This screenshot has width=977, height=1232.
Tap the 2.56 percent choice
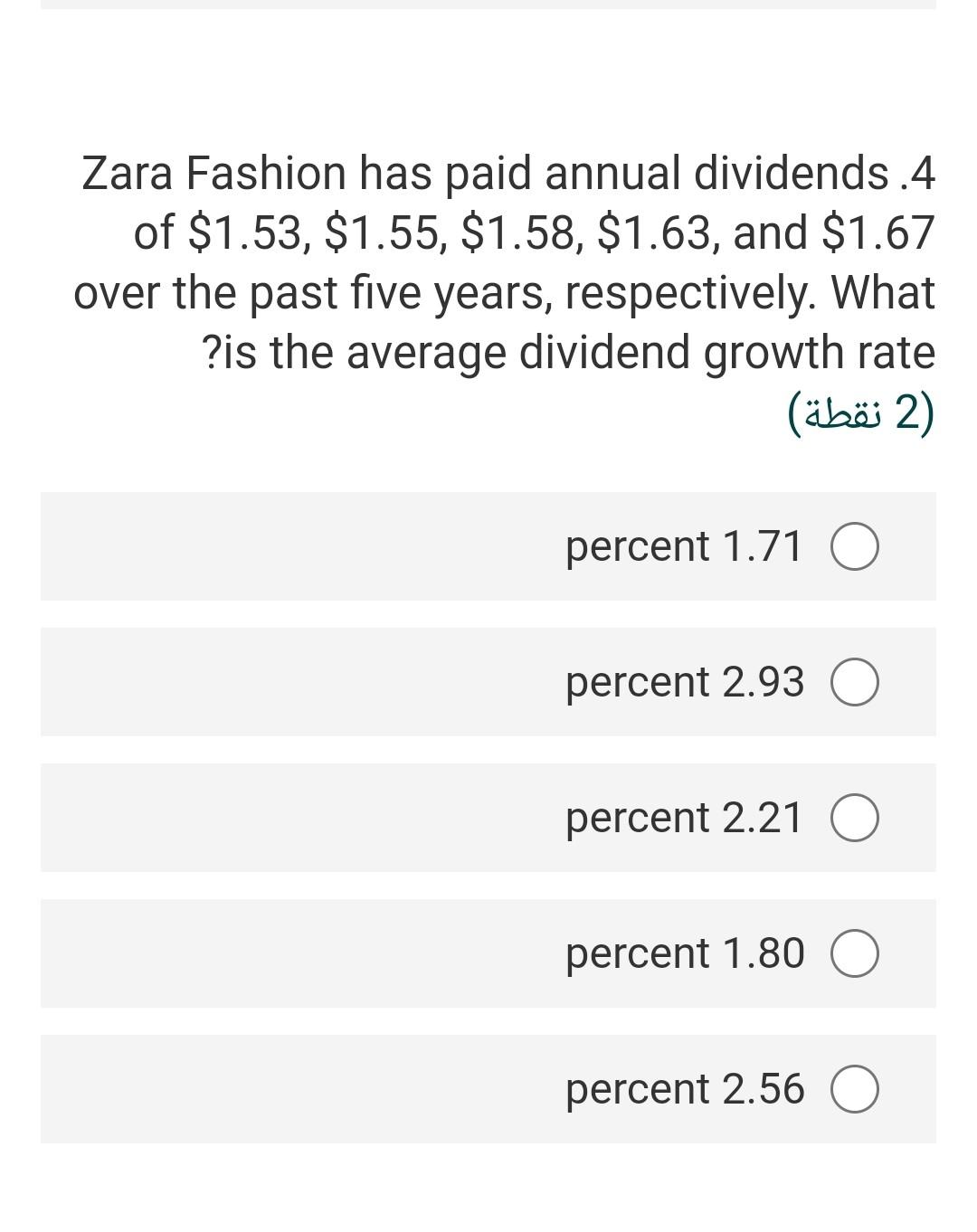tap(855, 1091)
